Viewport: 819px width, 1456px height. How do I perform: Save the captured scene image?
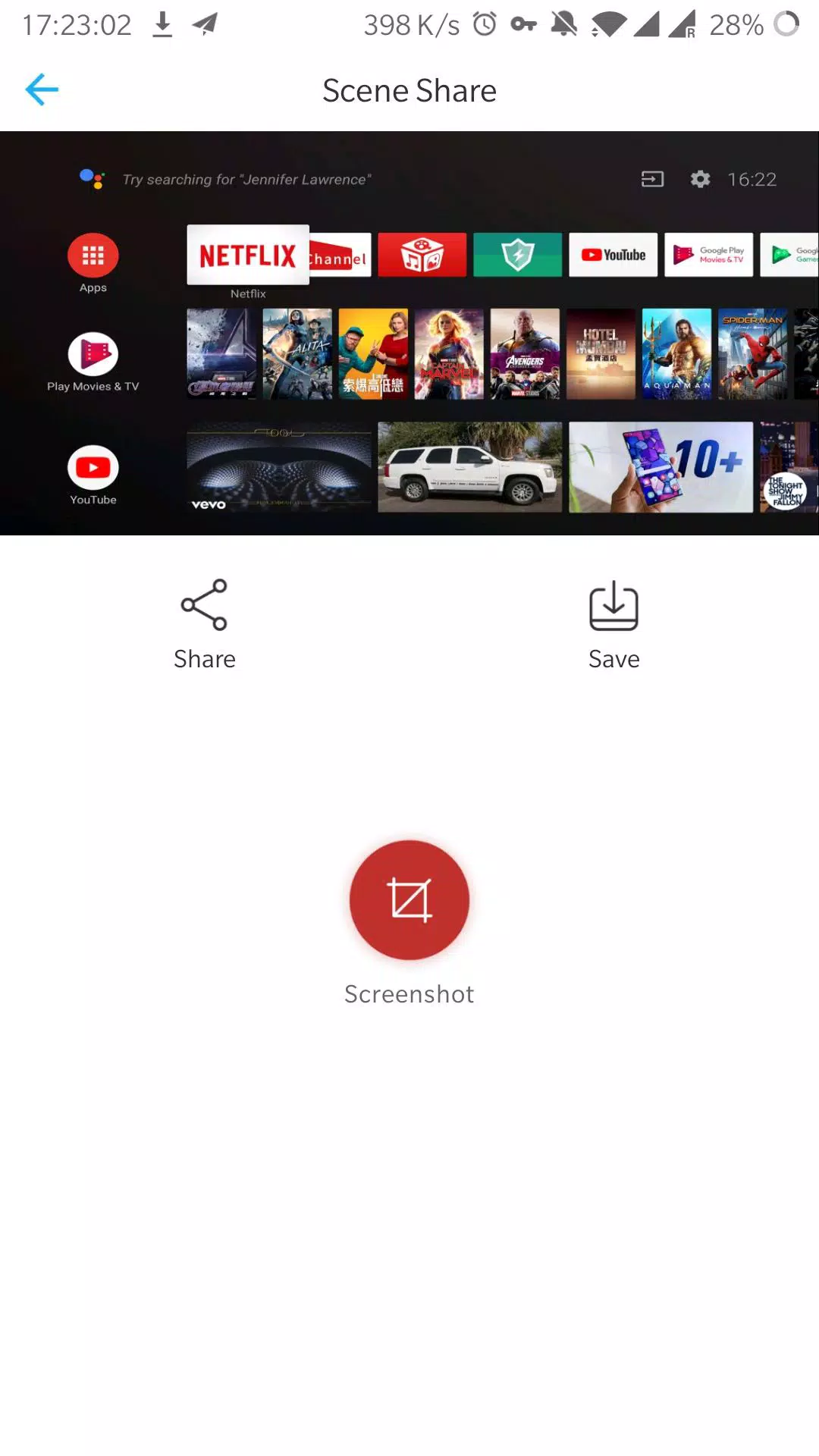613,625
